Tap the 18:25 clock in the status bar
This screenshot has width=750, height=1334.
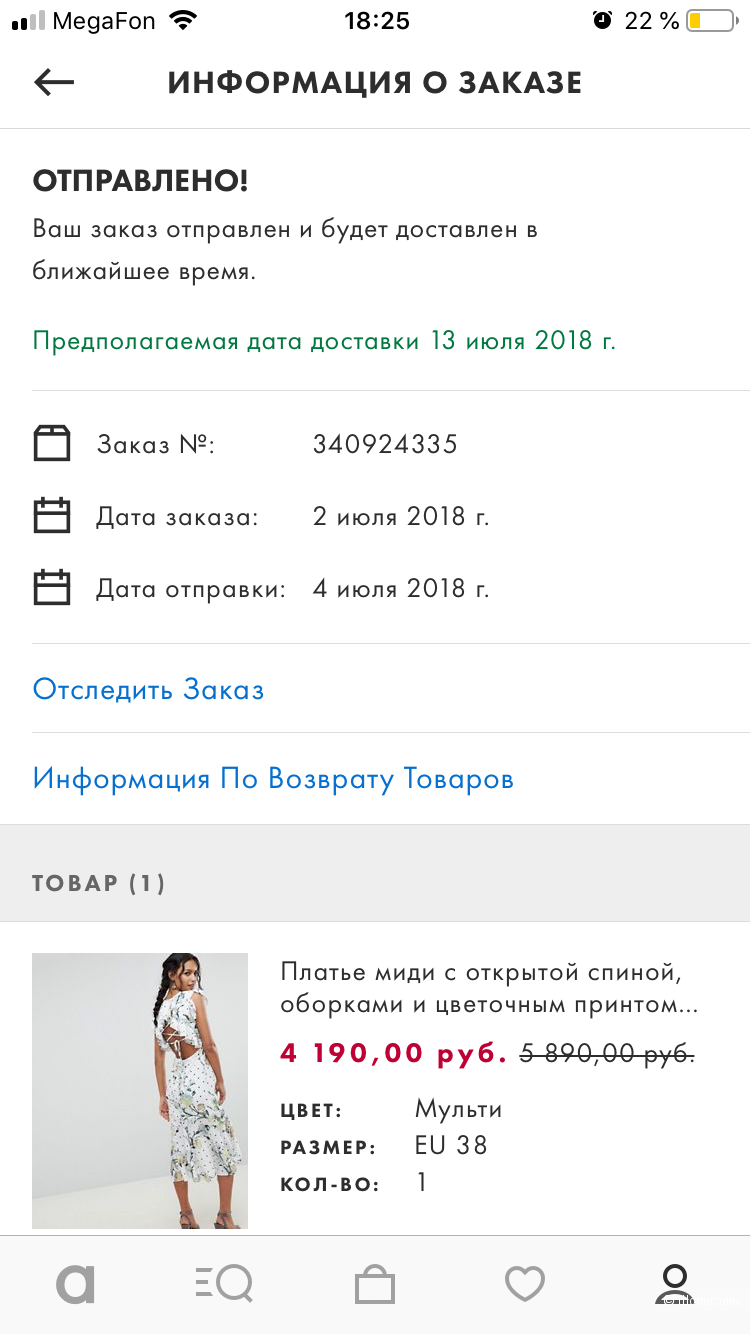[375, 19]
